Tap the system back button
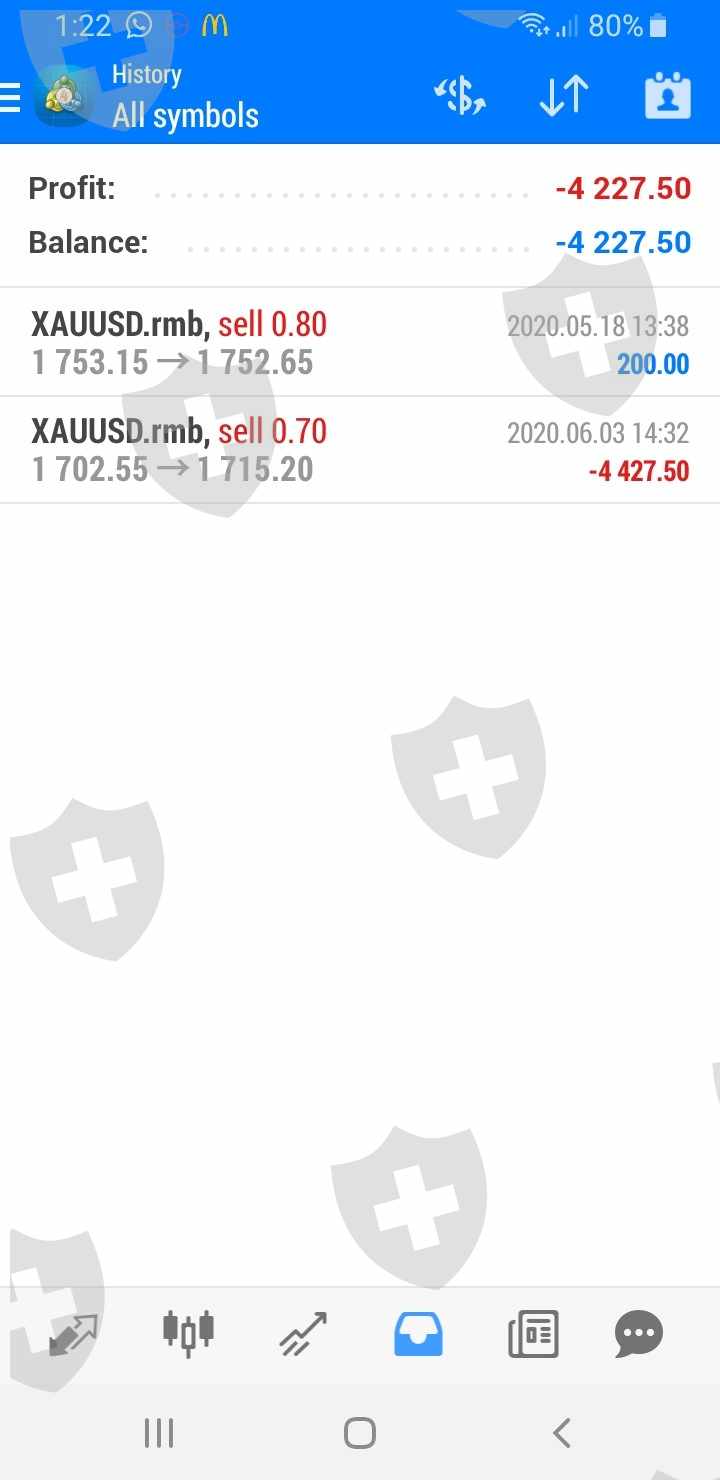The height and width of the screenshot is (1480, 720). (562, 1433)
